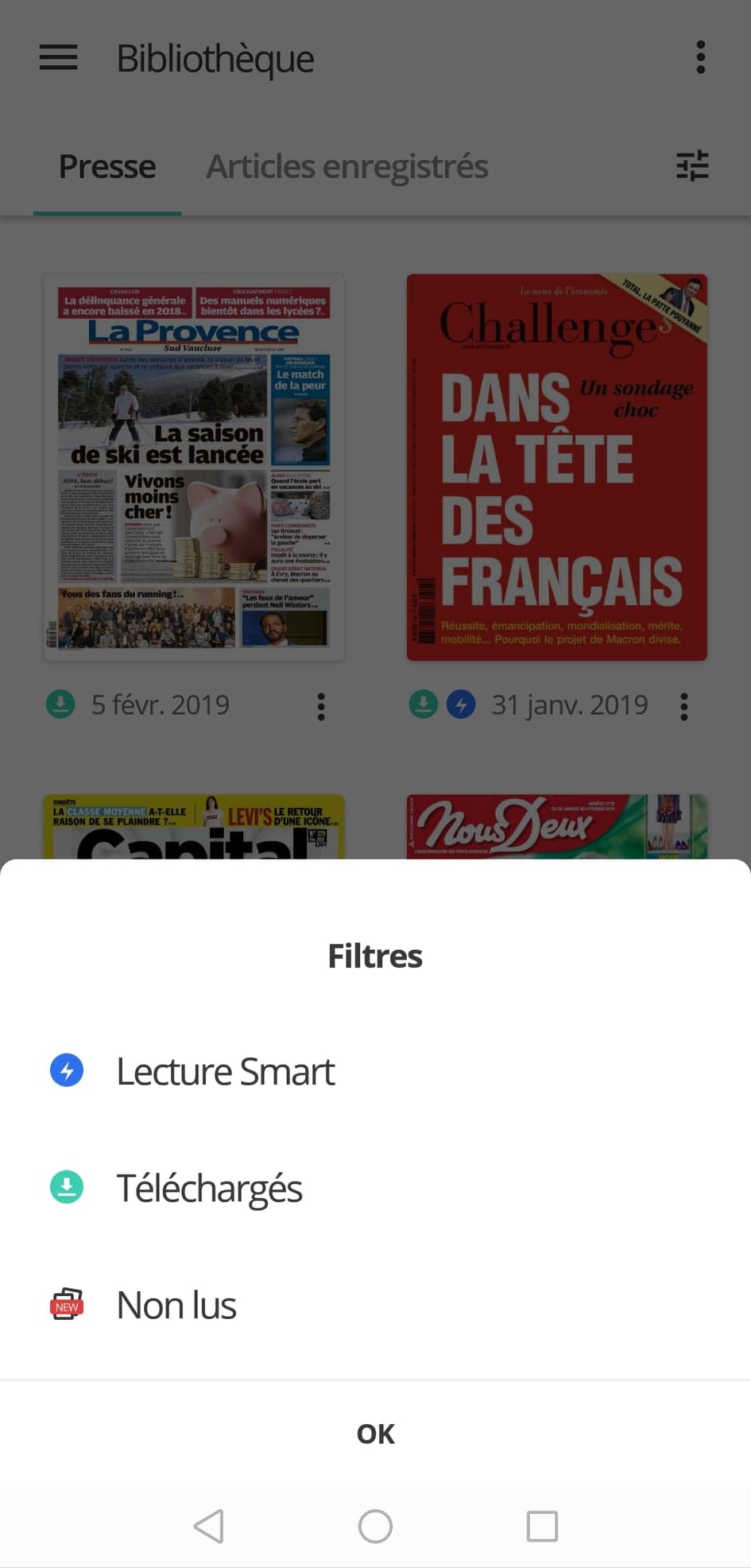Open options for 31 janv. 2019 issue
The image size is (751, 1568).
(x=684, y=706)
